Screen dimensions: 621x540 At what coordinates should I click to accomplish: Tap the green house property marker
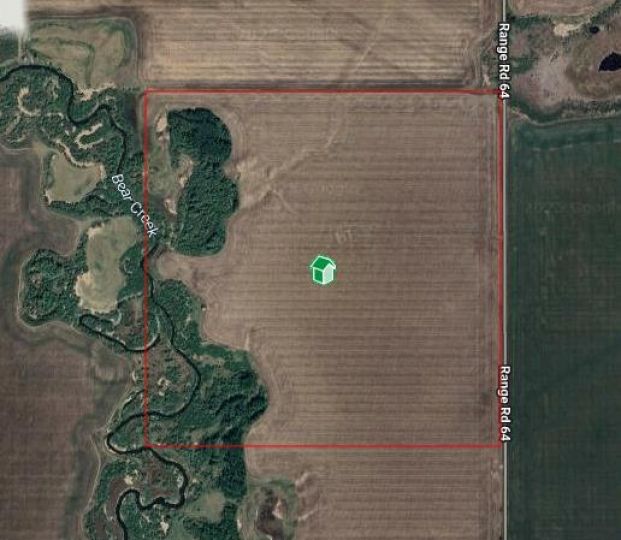point(321,270)
